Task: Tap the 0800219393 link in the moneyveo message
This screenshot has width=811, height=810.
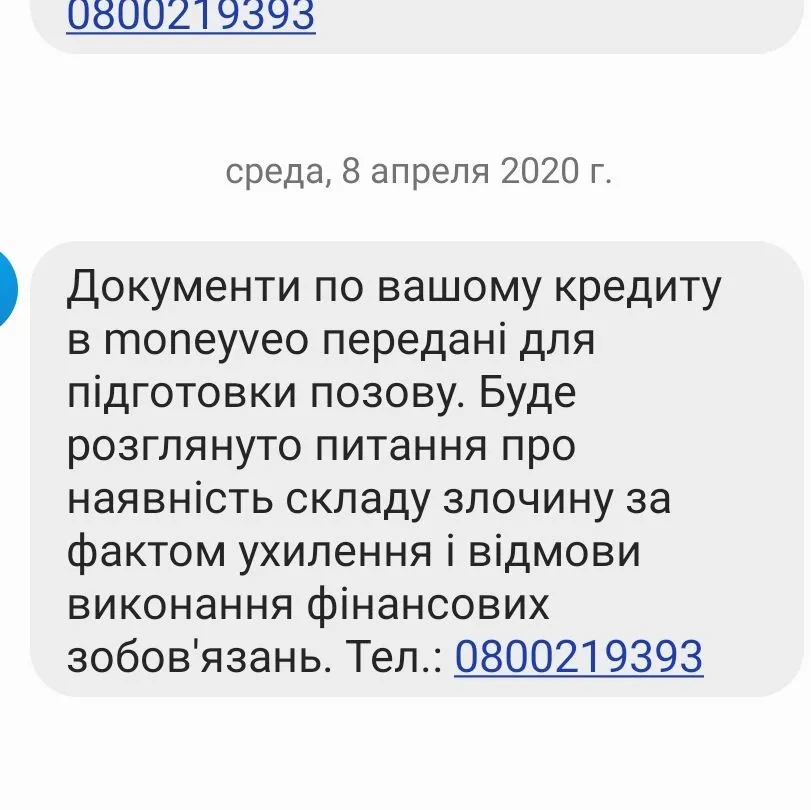Action: point(578,657)
